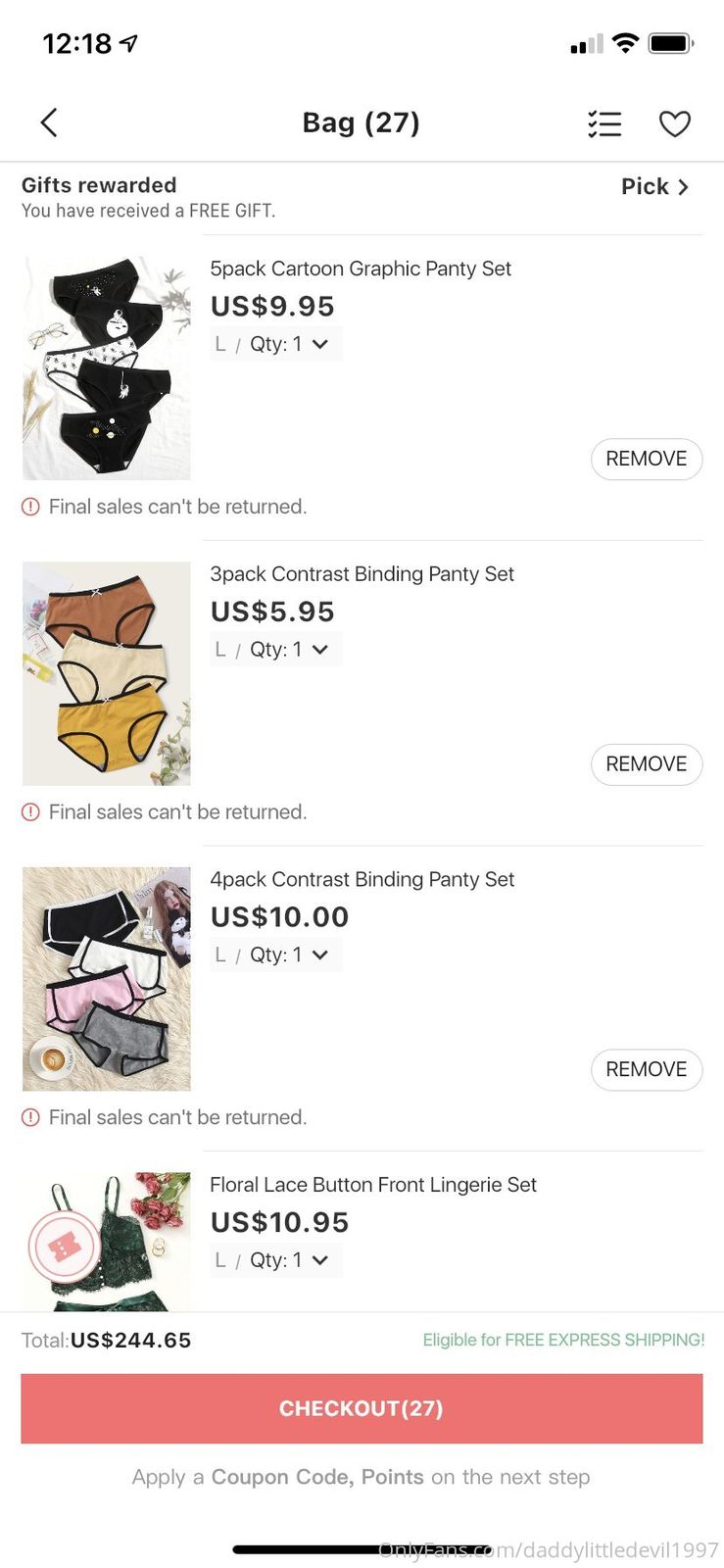Viewport: 724px width, 1568px height.
Task: Tap the floating coupon ticket icon
Action: coord(65,1247)
